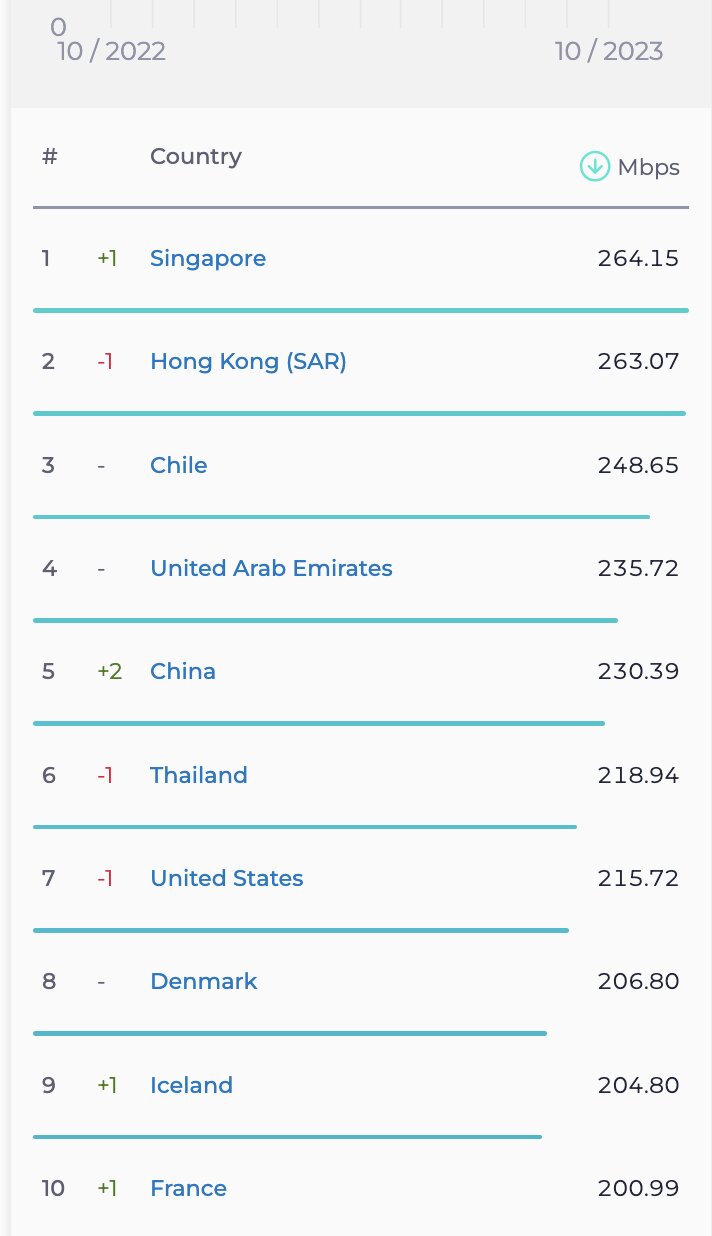
Task: Open the Thailand country page
Action: tap(199, 775)
